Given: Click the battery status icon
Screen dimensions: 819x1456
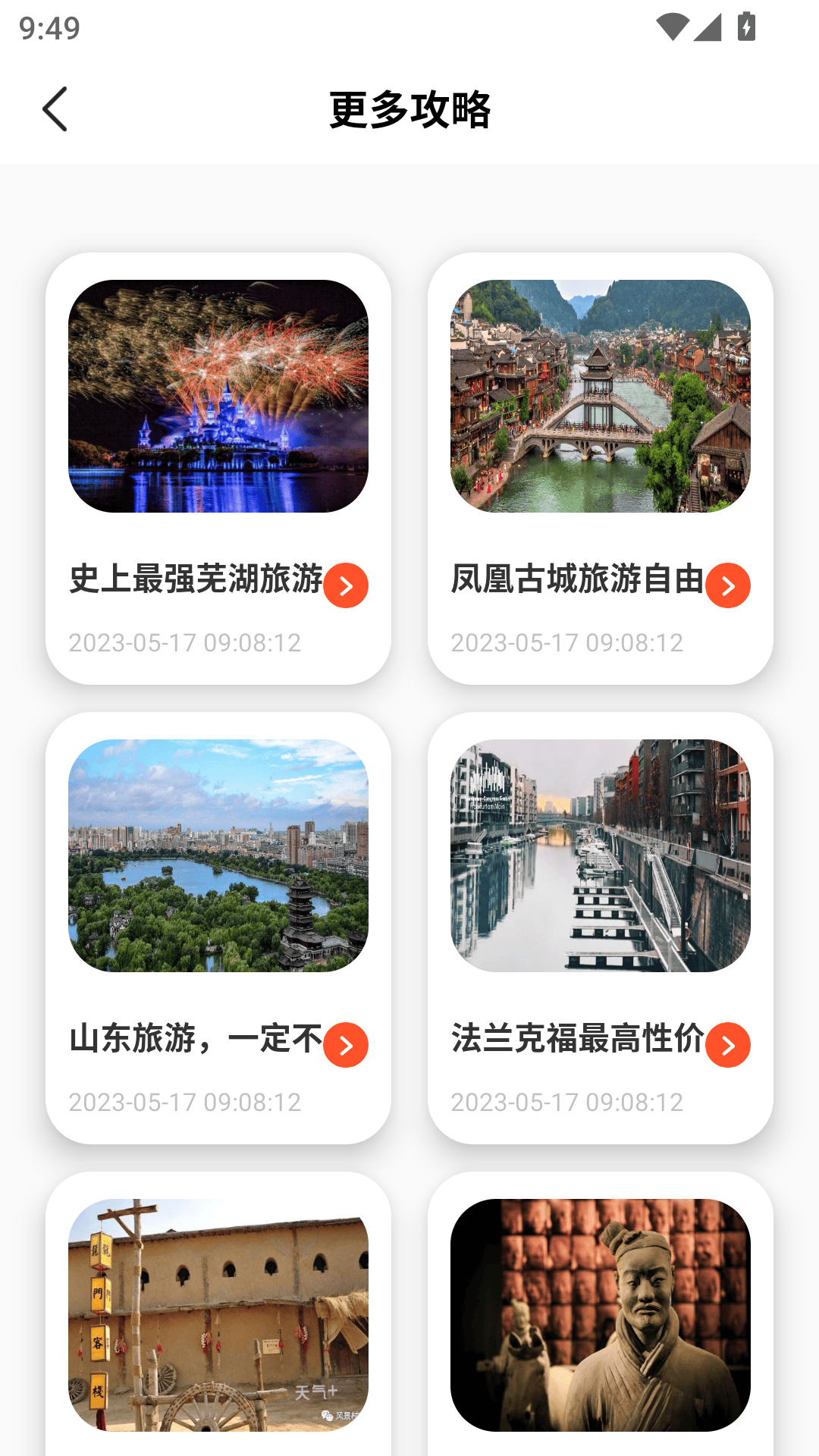Looking at the screenshot, I should click(746, 25).
